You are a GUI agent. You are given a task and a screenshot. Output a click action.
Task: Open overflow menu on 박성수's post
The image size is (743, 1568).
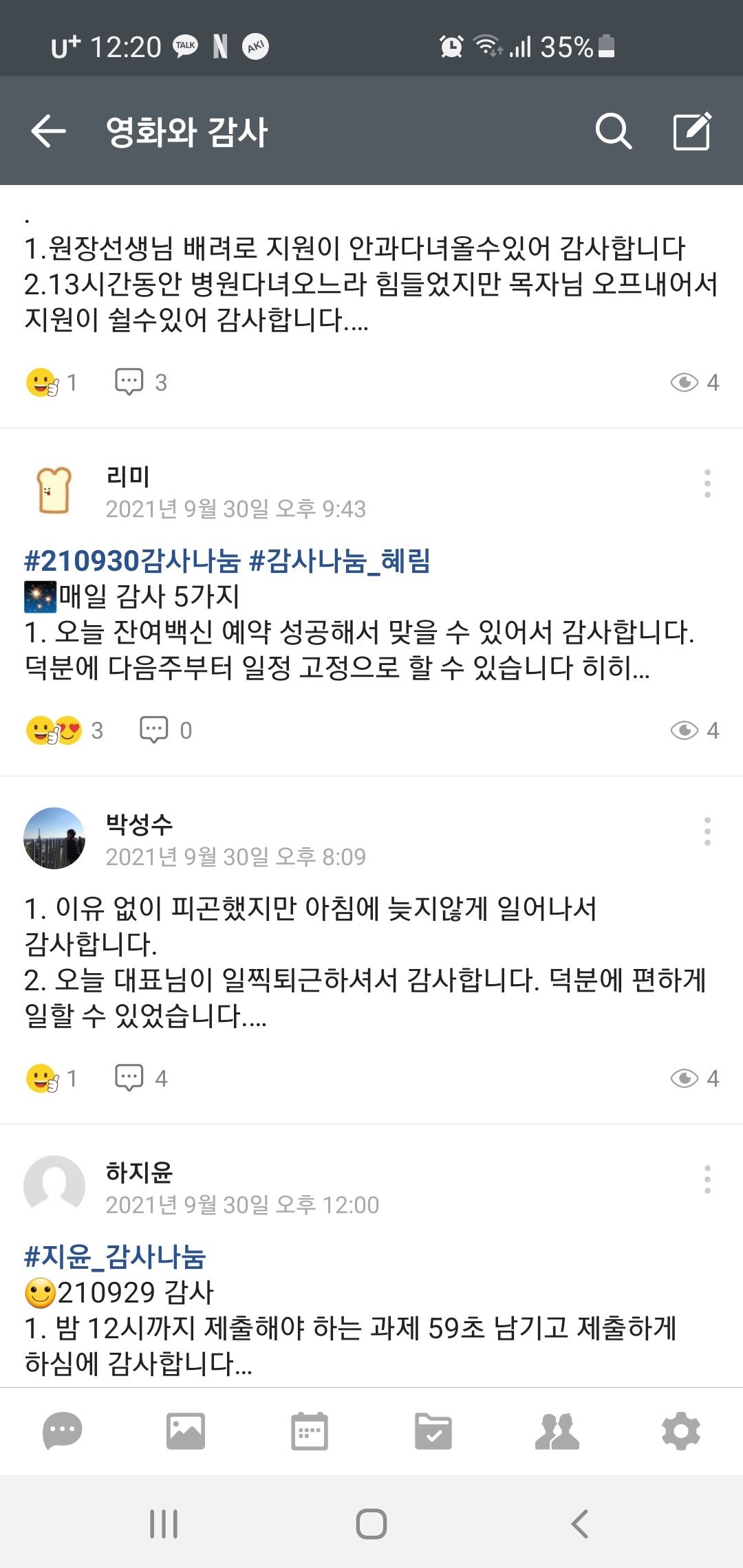707,831
